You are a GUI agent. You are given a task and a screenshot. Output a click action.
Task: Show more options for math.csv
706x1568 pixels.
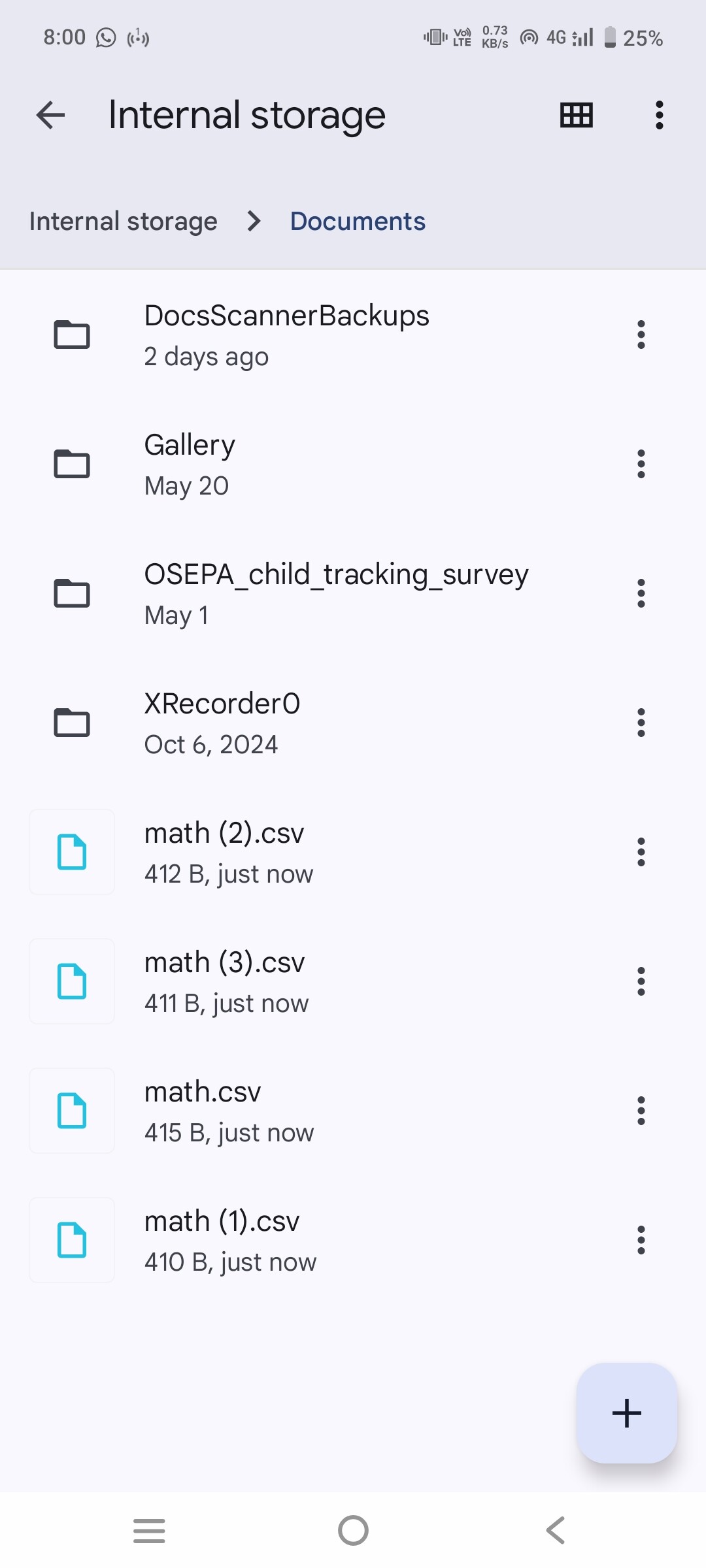(641, 1111)
